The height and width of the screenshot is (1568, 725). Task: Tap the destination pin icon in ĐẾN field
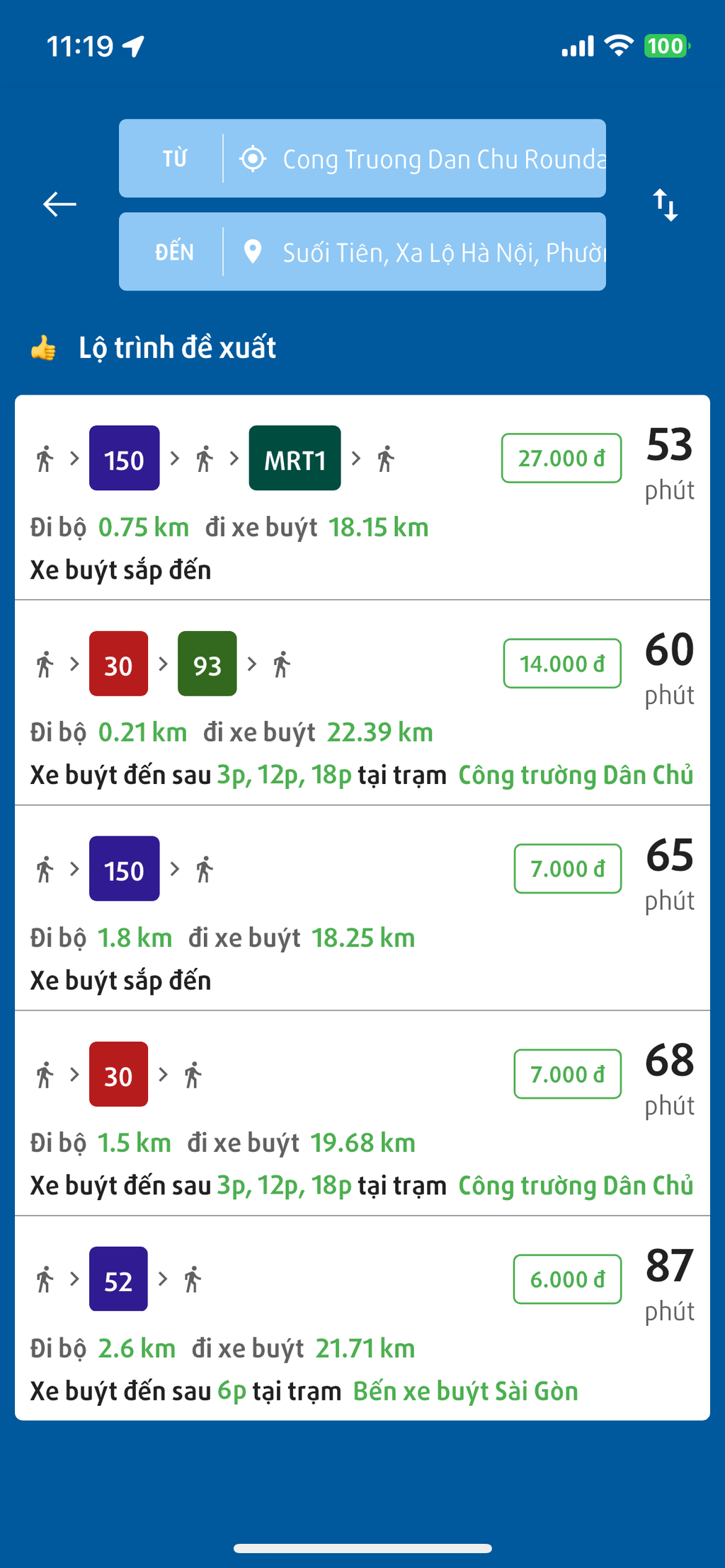click(252, 251)
